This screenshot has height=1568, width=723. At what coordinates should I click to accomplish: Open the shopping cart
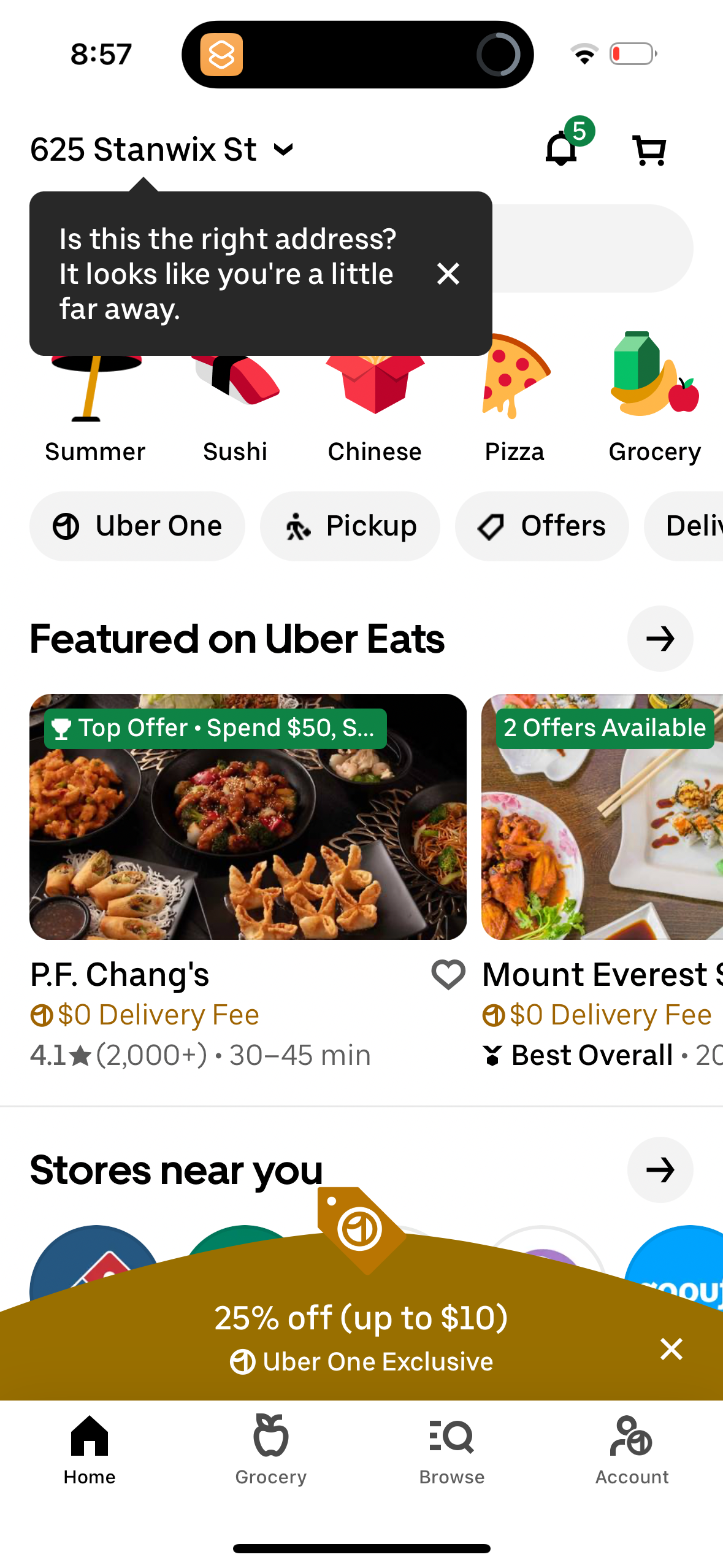pos(650,149)
